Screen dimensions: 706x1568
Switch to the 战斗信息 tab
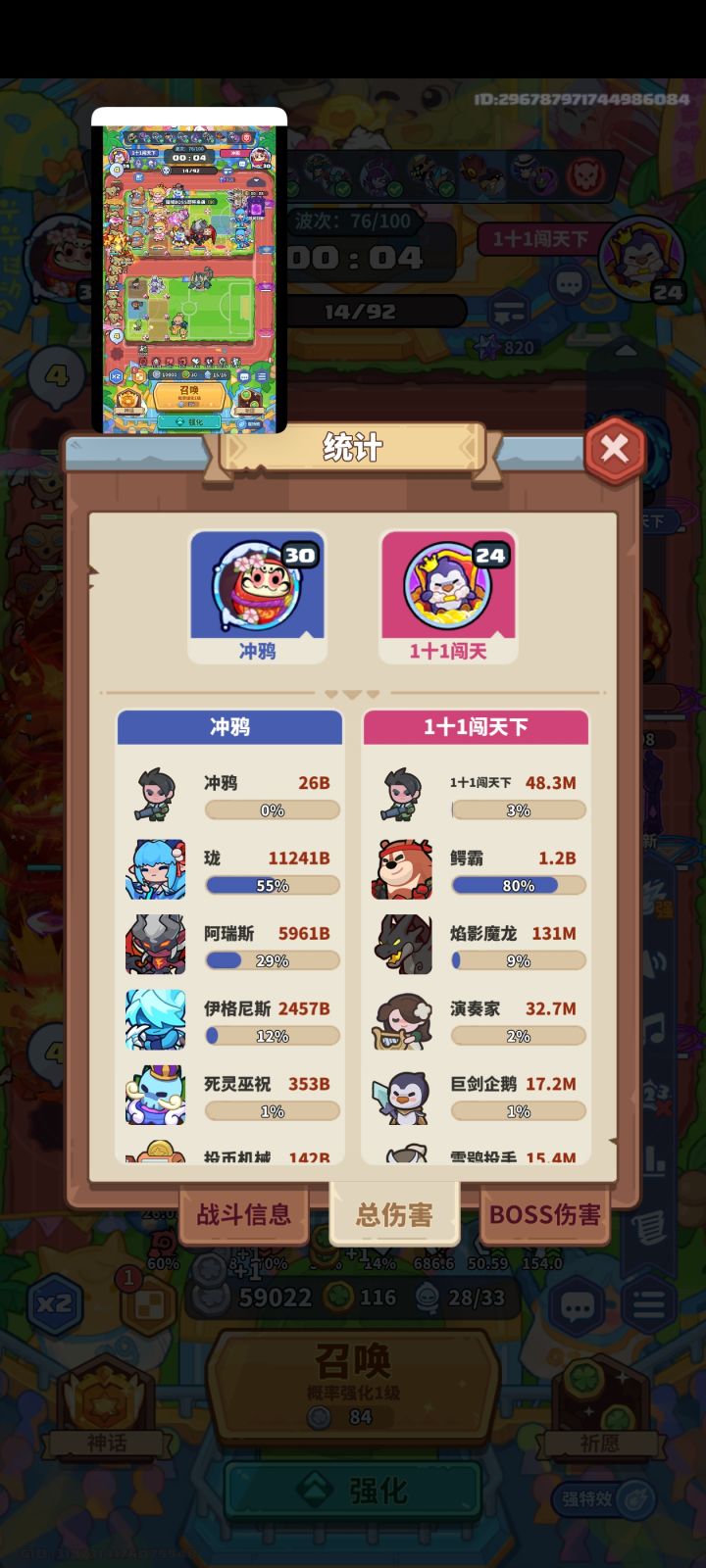[243, 1215]
